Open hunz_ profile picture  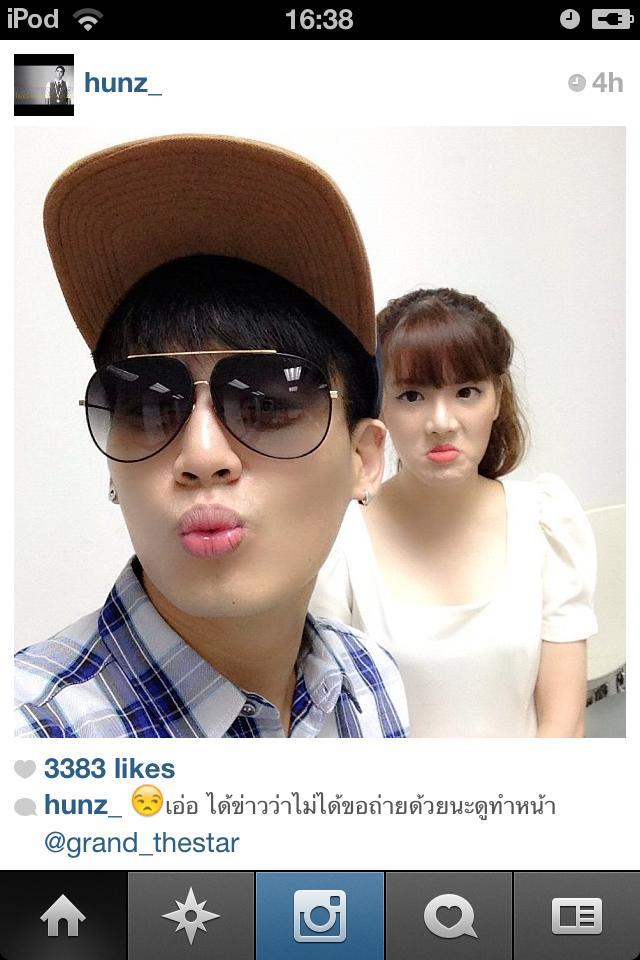(44, 85)
